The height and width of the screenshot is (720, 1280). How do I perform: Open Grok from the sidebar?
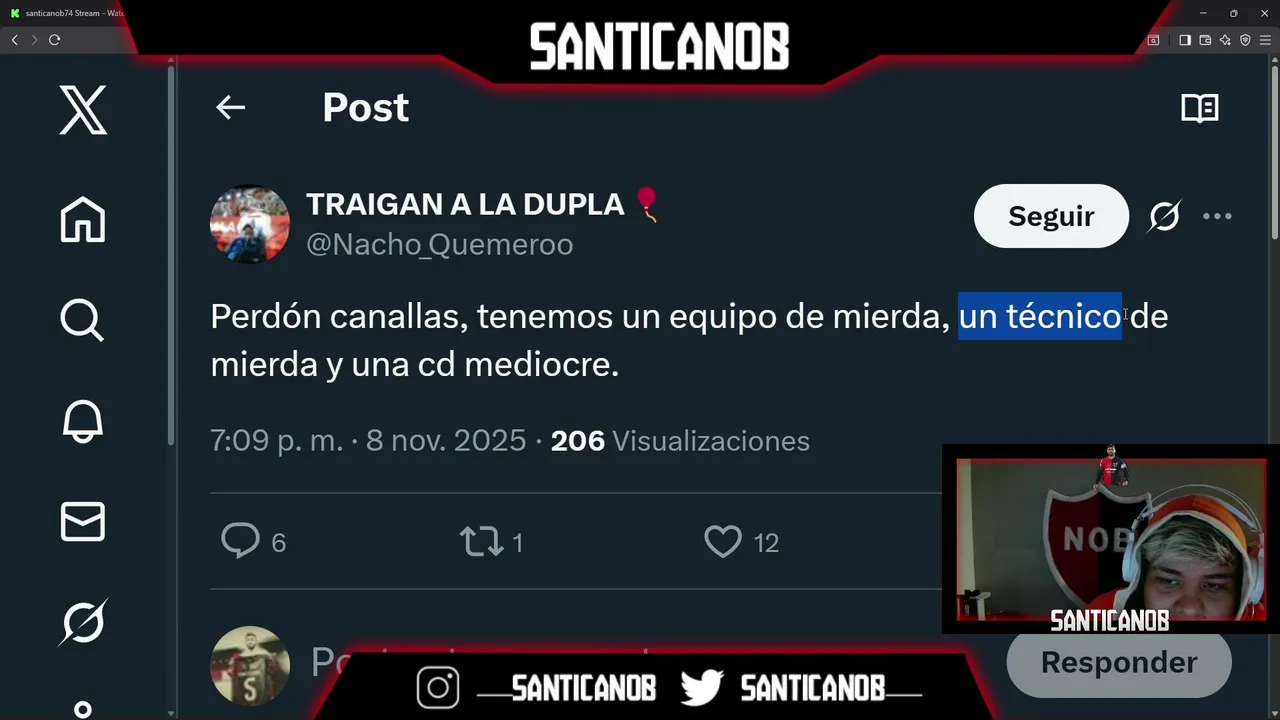click(83, 623)
